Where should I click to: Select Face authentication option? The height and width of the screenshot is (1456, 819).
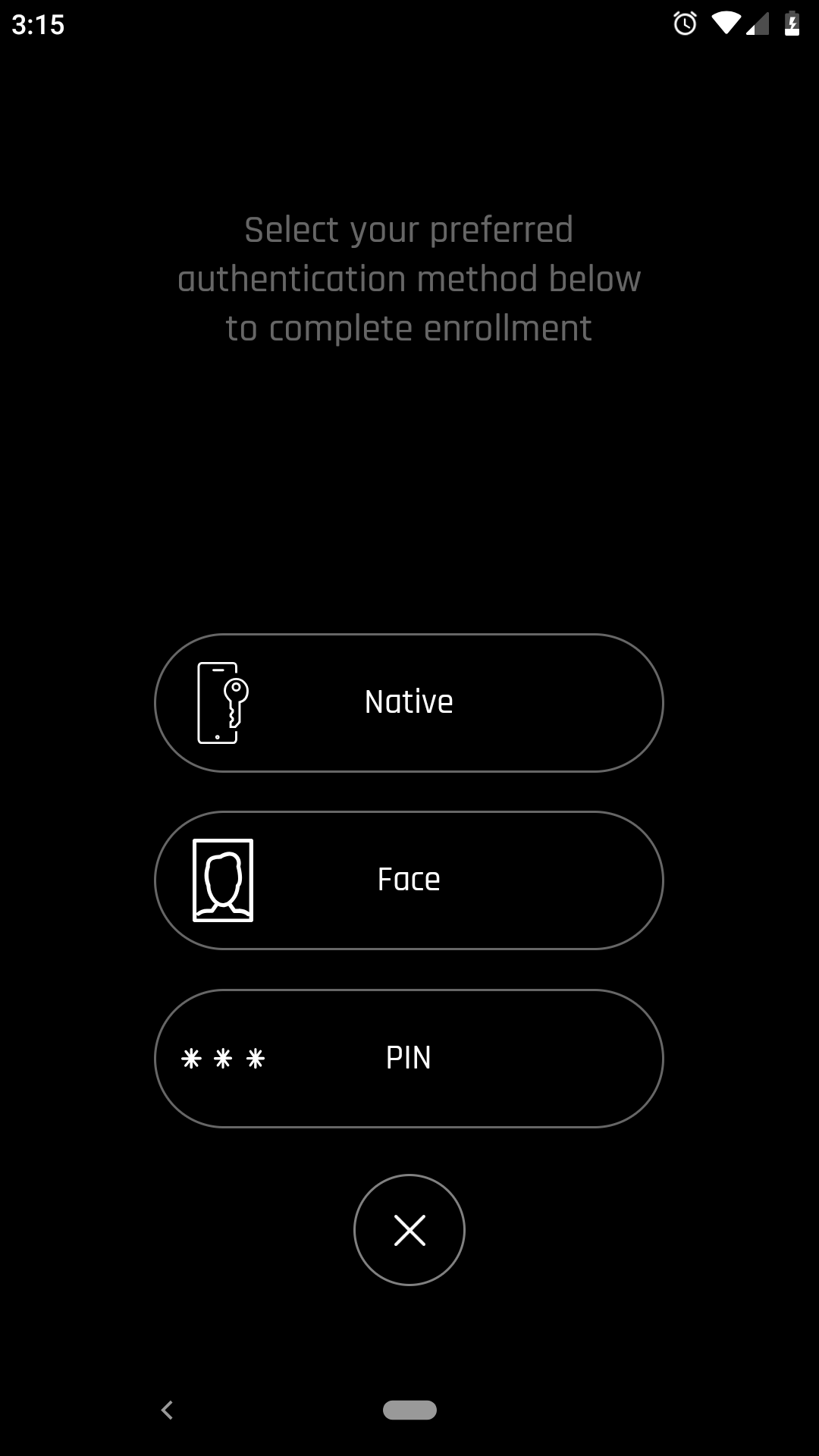pyautogui.click(x=409, y=880)
